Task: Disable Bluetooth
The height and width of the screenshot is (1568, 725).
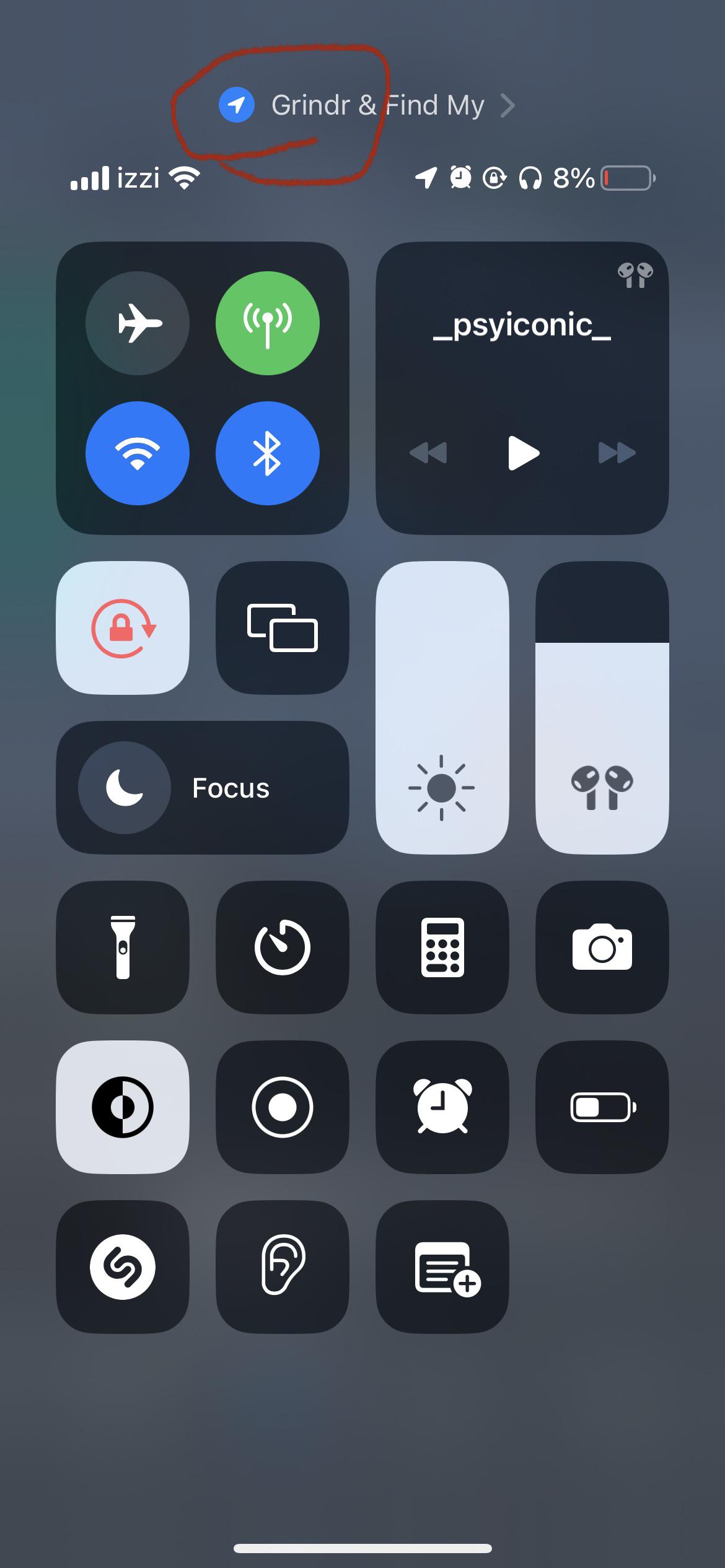Action: pyautogui.click(x=268, y=453)
